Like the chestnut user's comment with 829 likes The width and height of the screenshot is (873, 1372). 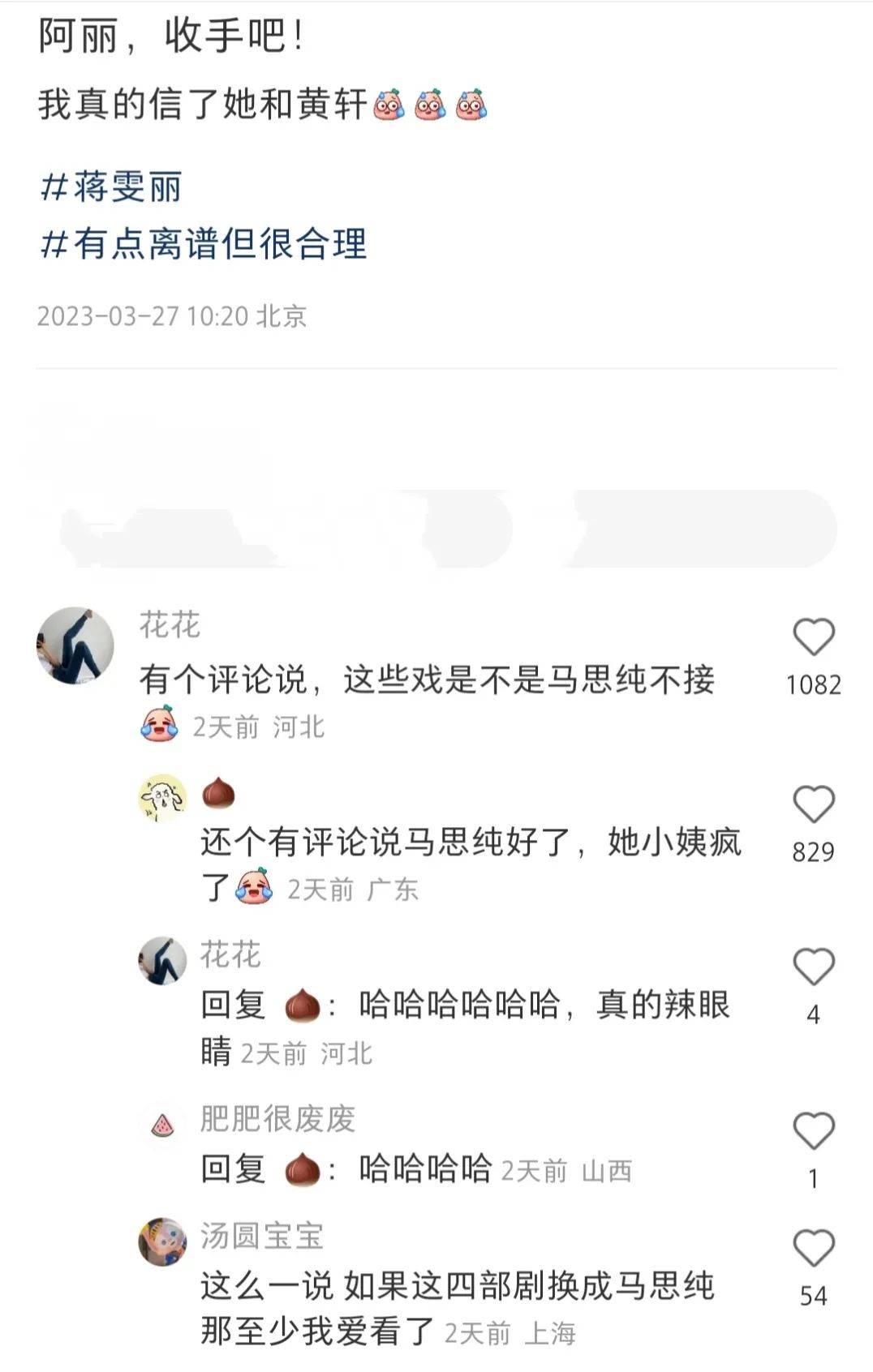813,804
